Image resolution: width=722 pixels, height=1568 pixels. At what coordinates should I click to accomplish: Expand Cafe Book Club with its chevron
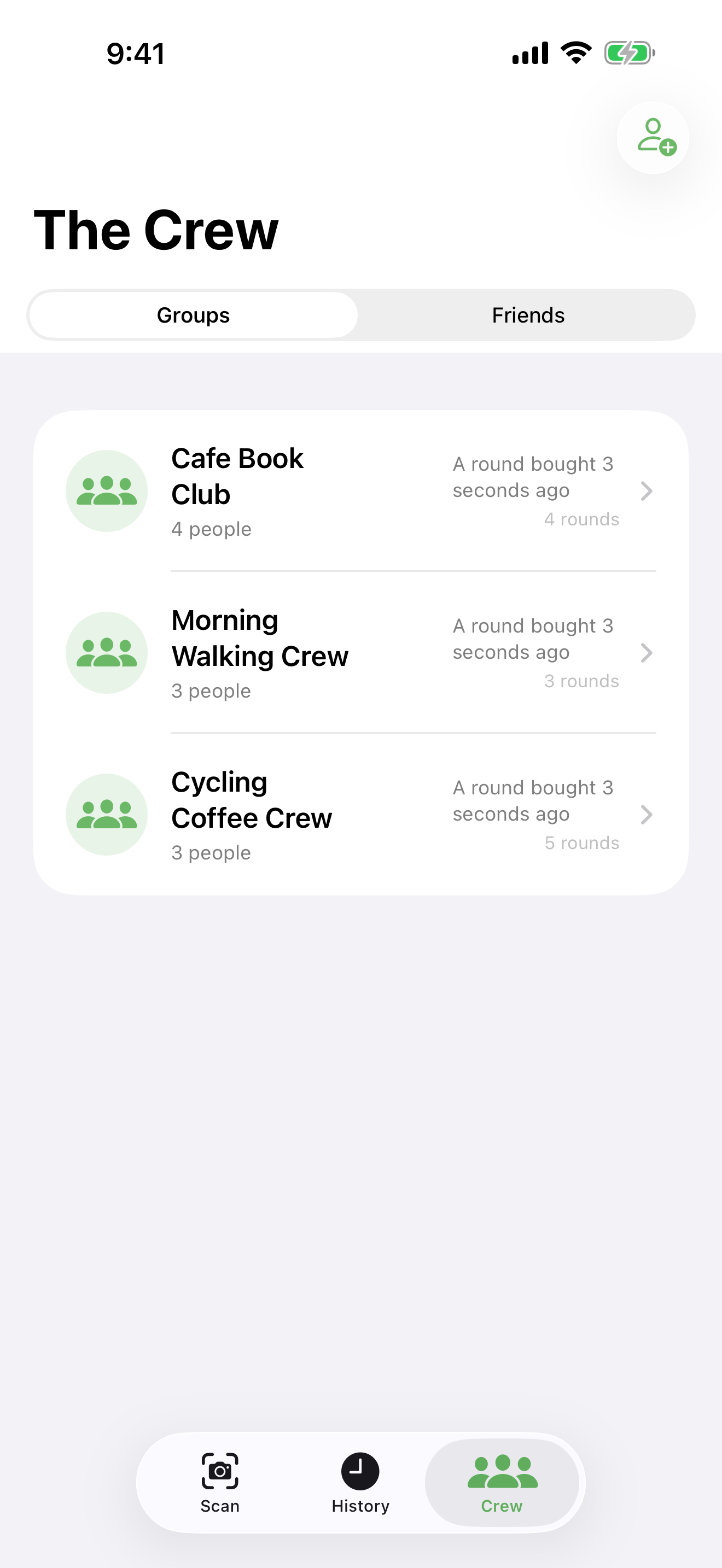(x=647, y=490)
